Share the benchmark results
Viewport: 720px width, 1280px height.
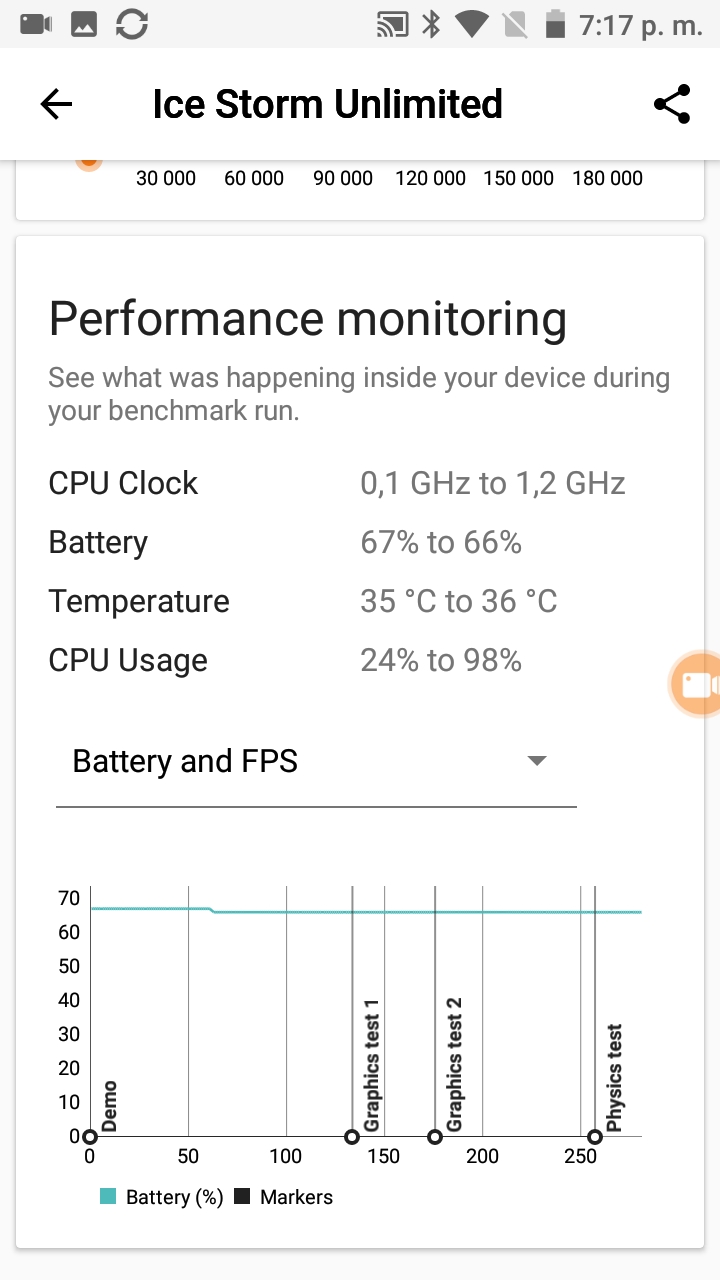tap(672, 104)
